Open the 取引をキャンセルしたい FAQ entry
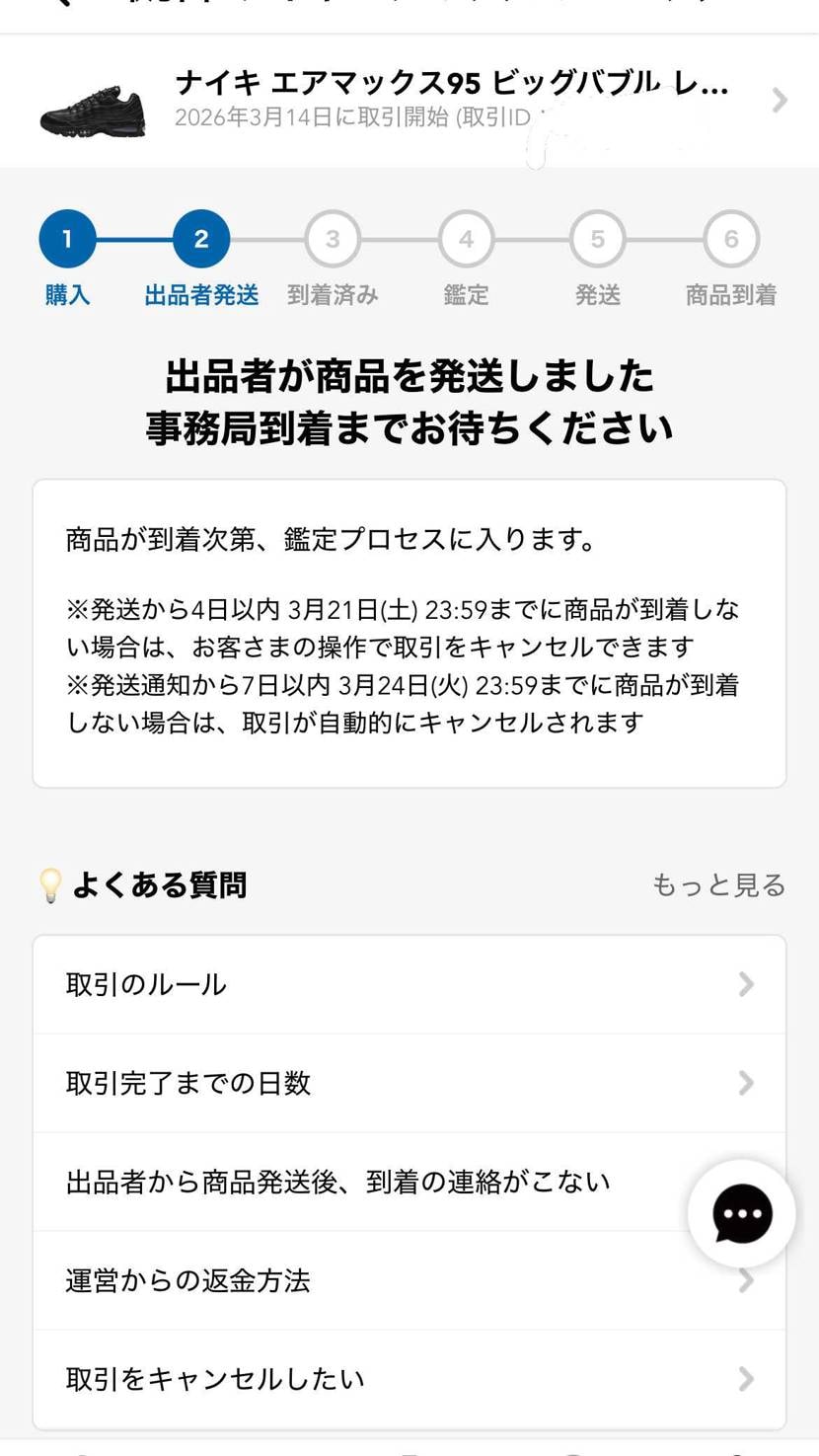 409,1380
